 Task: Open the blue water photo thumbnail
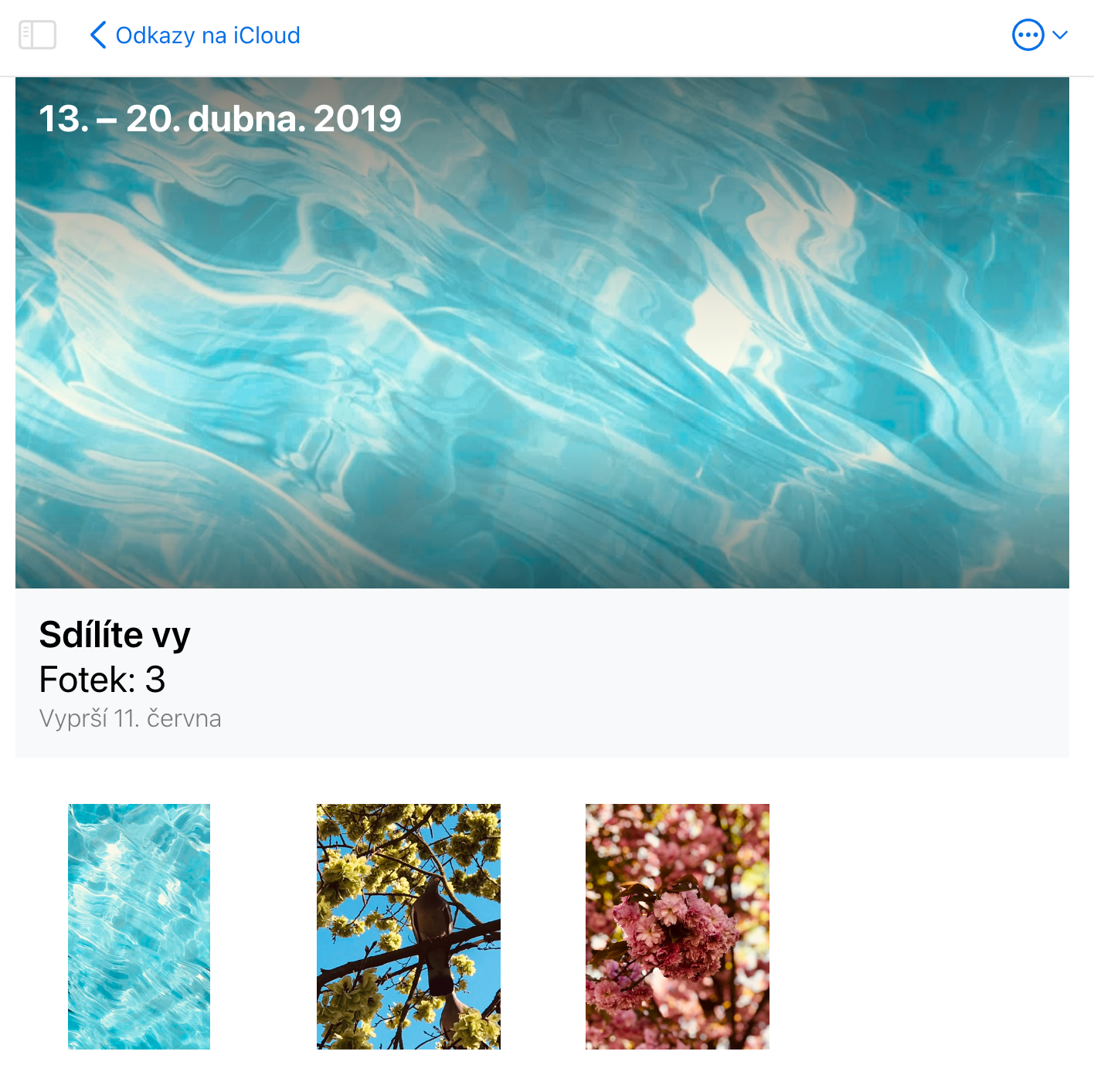click(139, 926)
